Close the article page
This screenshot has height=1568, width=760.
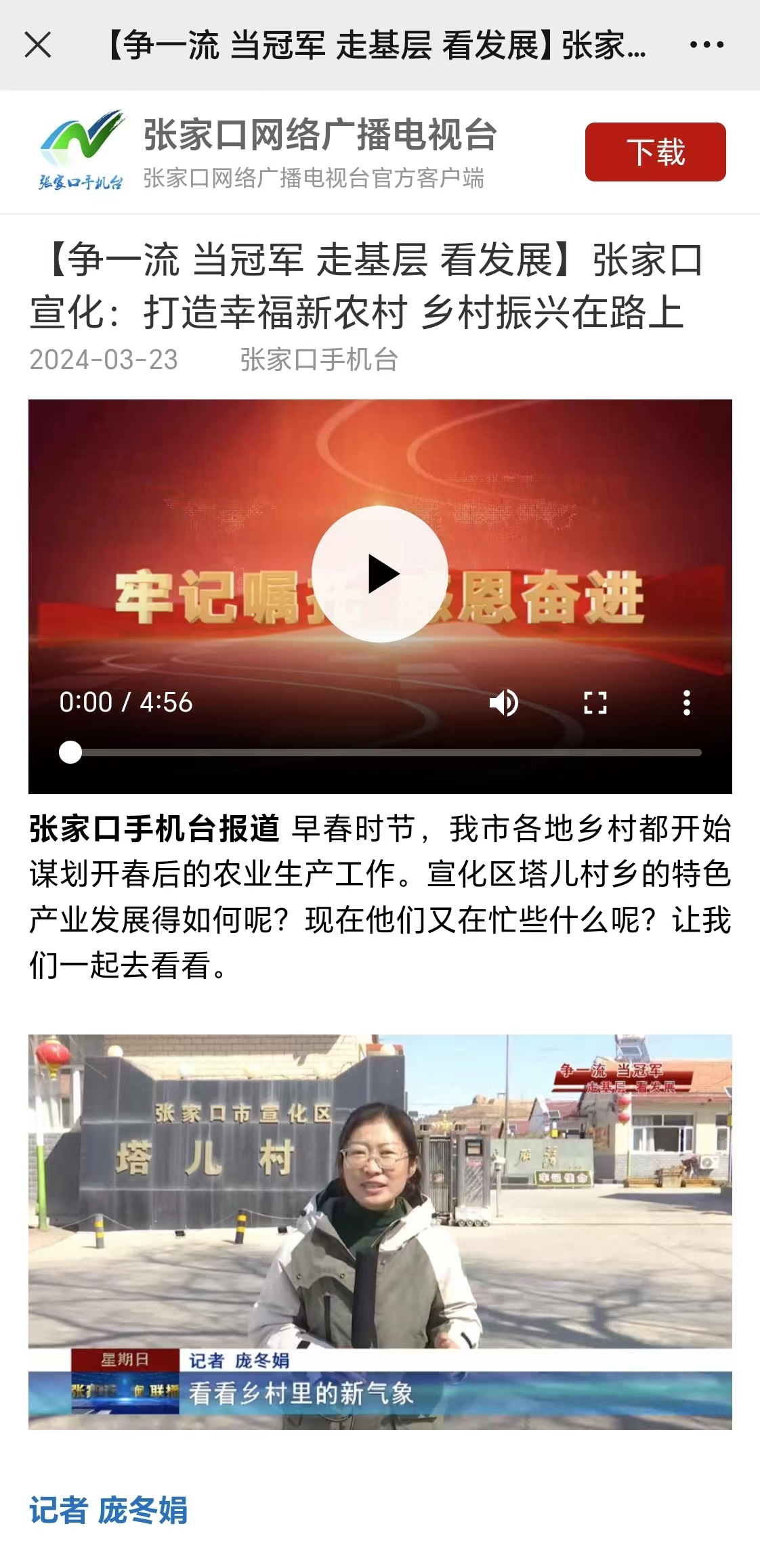tap(38, 45)
